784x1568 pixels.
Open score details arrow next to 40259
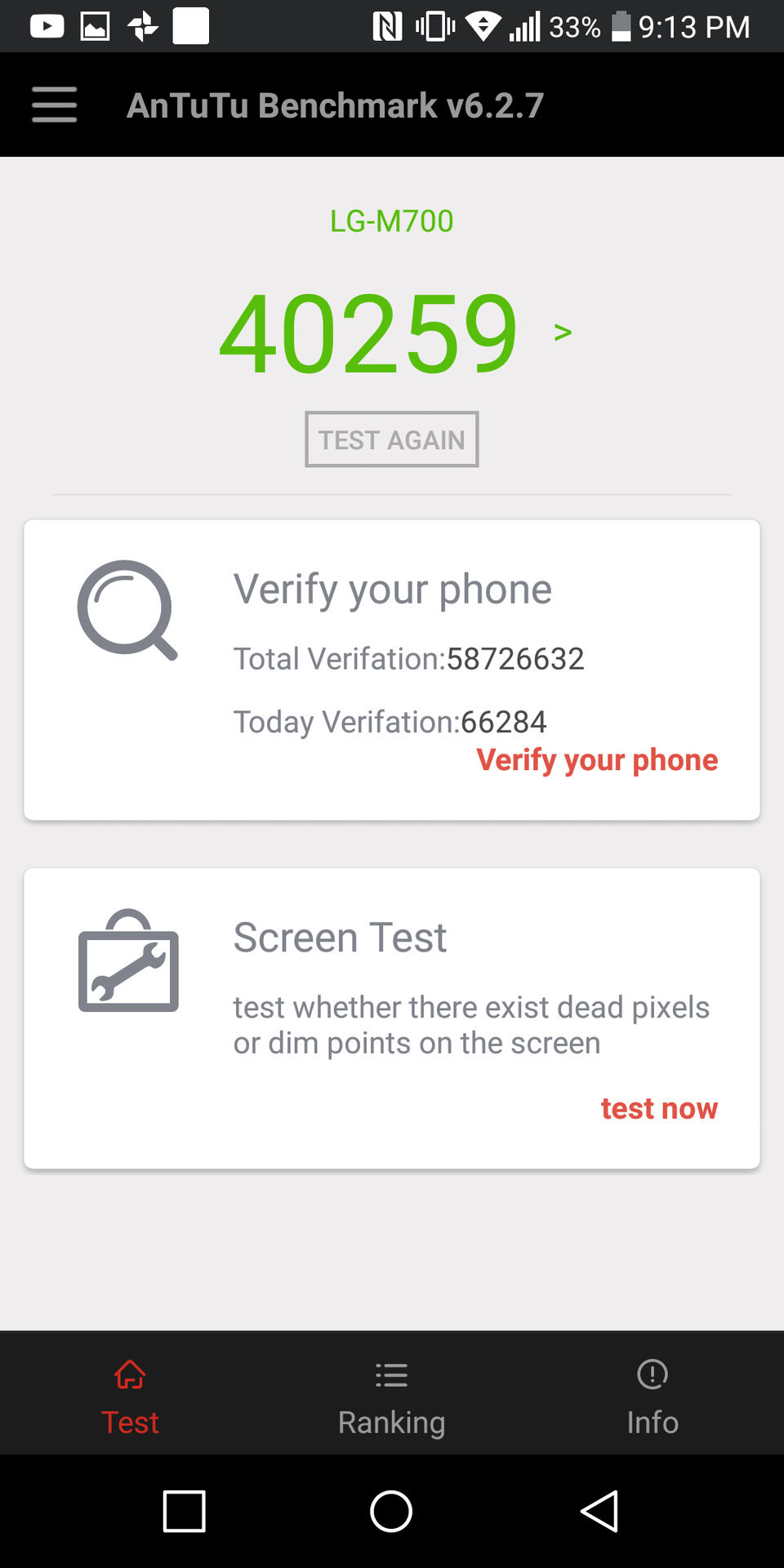563,332
